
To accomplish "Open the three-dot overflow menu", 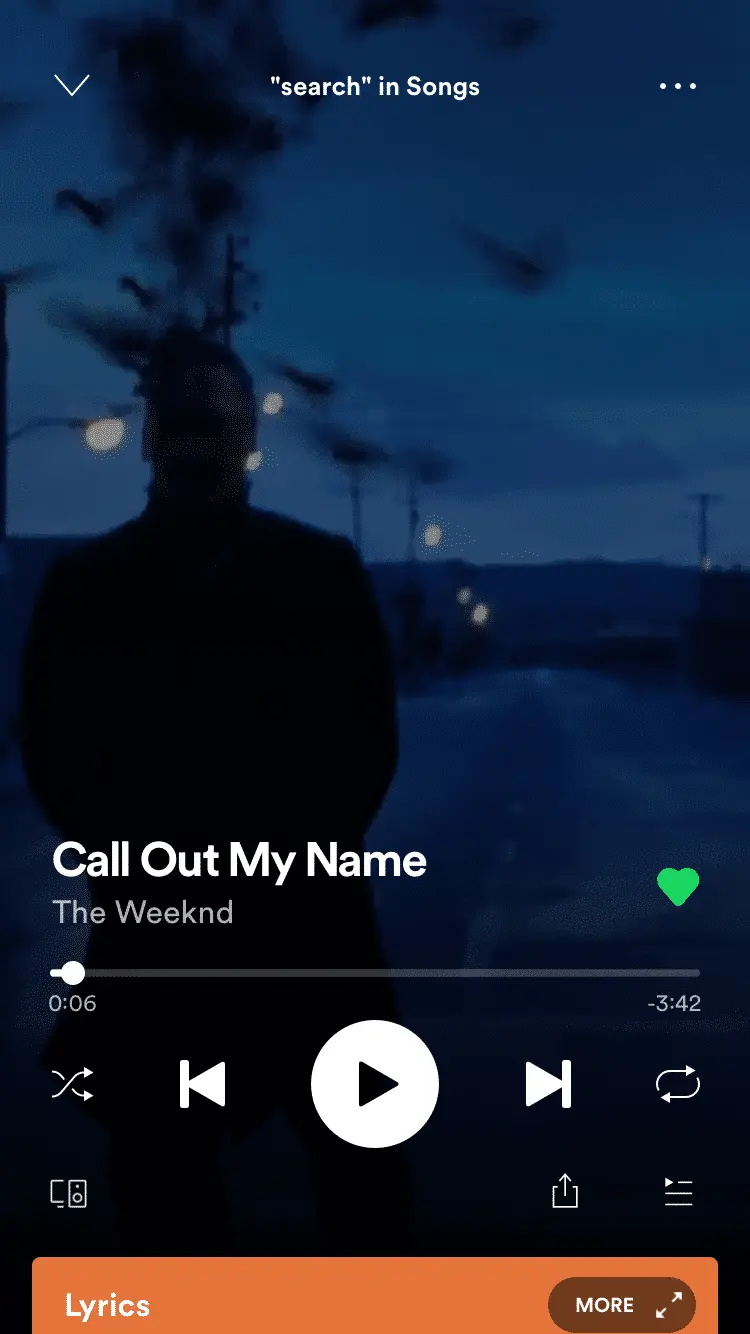I will [678, 86].
